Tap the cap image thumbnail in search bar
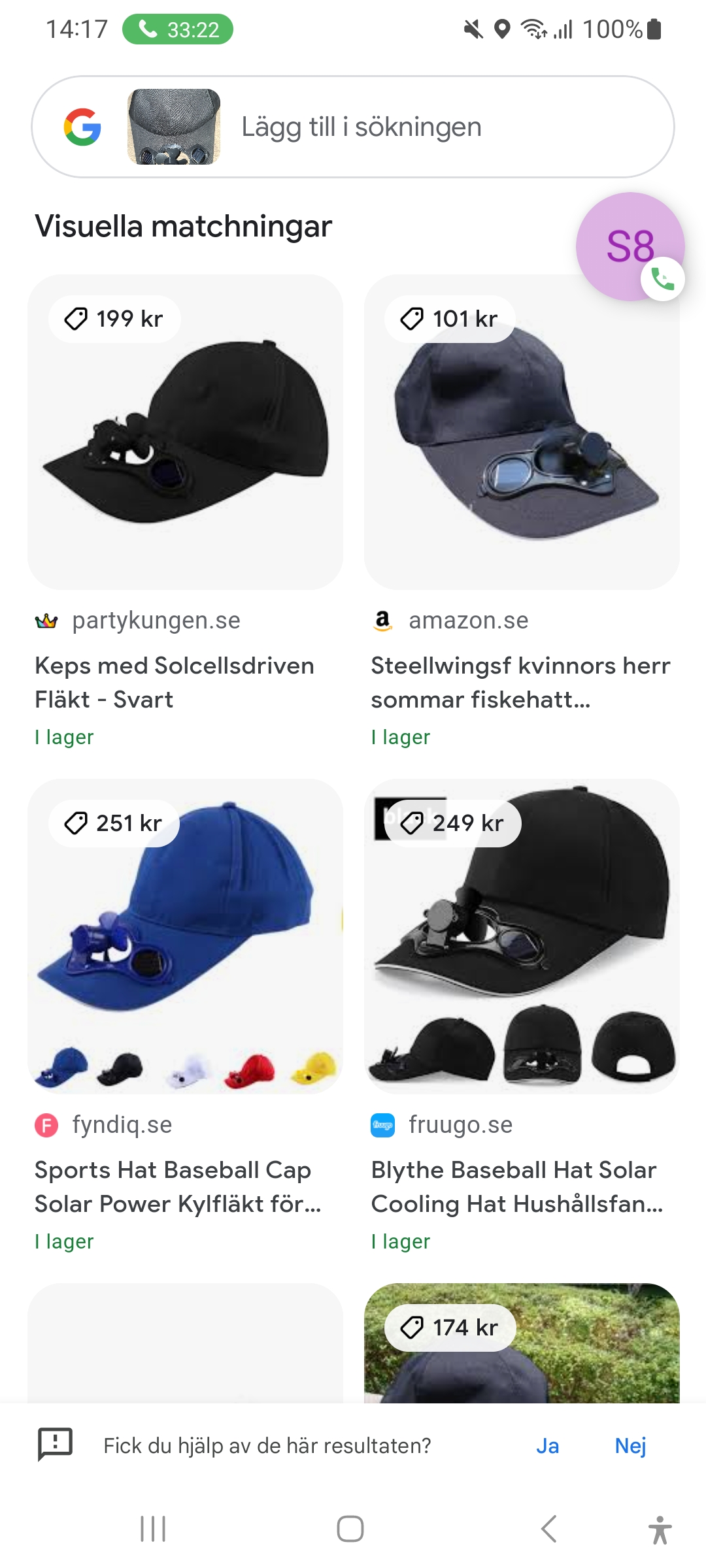The width and height of the screenshot is (706, 1568). pos(174,127)
